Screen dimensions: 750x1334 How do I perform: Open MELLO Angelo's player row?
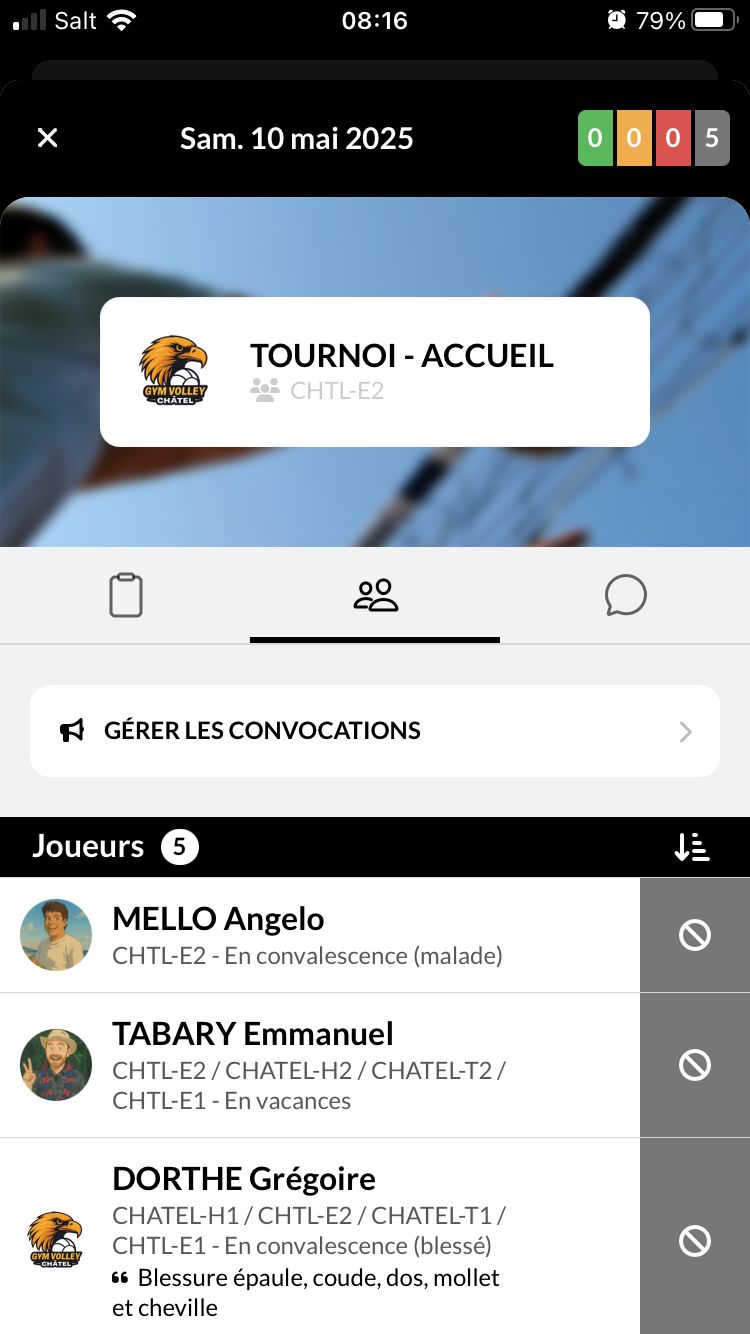point(320,935)
